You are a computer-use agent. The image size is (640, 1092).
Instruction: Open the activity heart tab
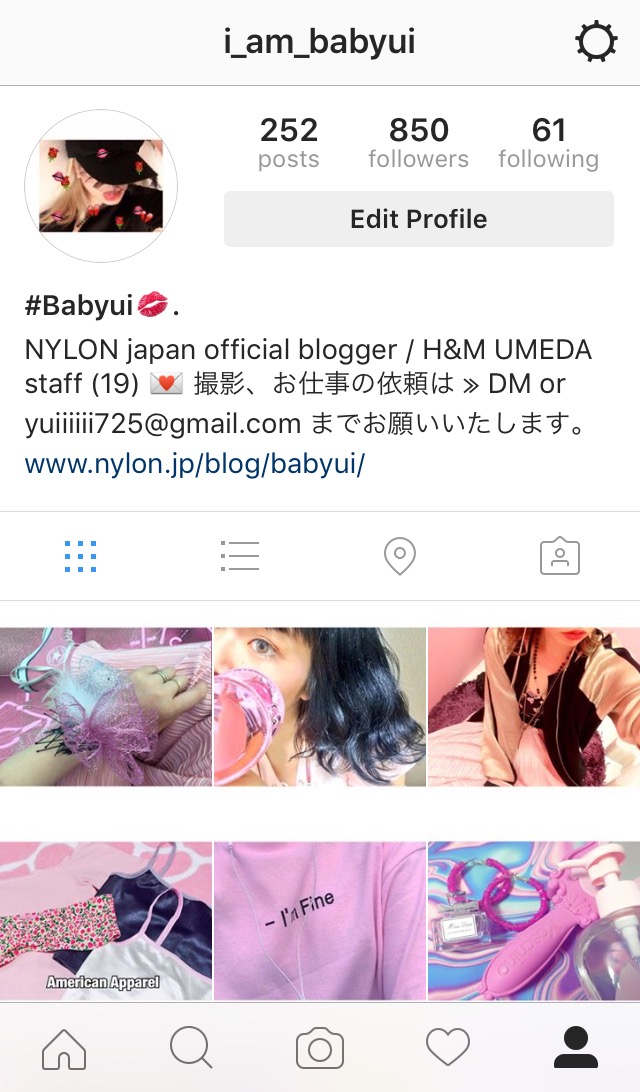(447, 1048)
